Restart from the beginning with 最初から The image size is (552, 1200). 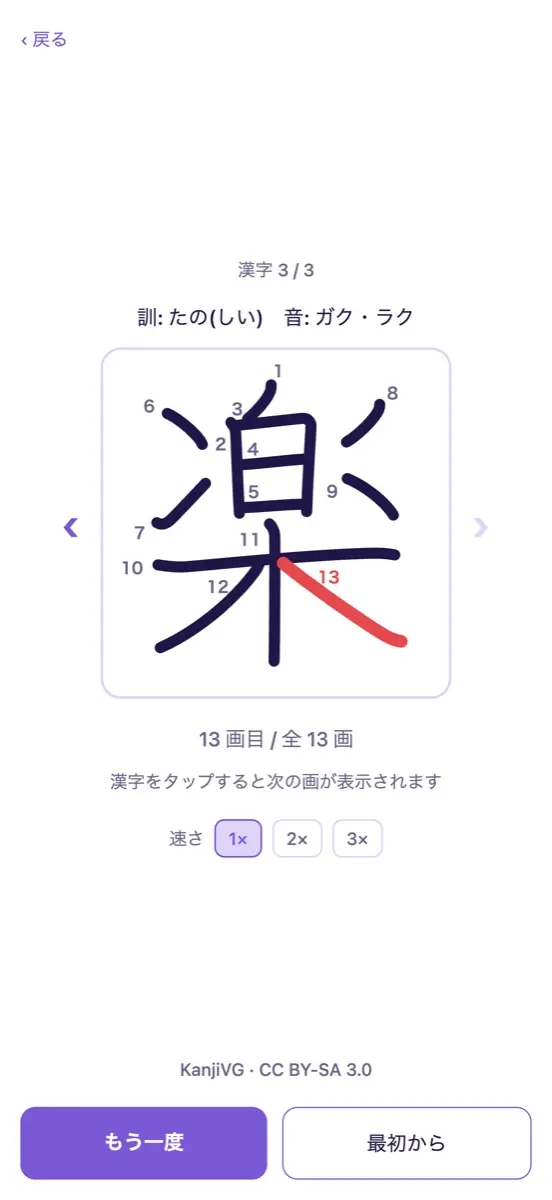[407, 1143]
